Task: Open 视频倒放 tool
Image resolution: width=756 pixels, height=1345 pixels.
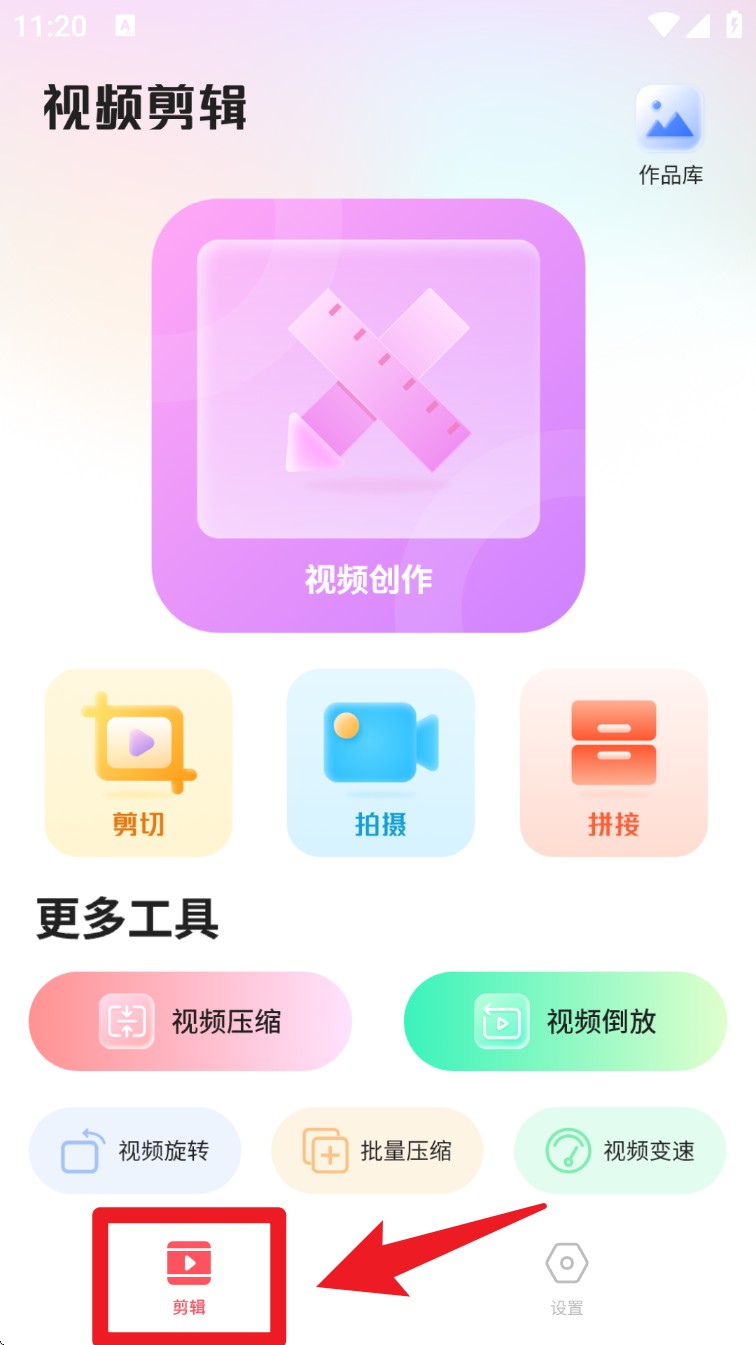Action: coord(565,1021)
